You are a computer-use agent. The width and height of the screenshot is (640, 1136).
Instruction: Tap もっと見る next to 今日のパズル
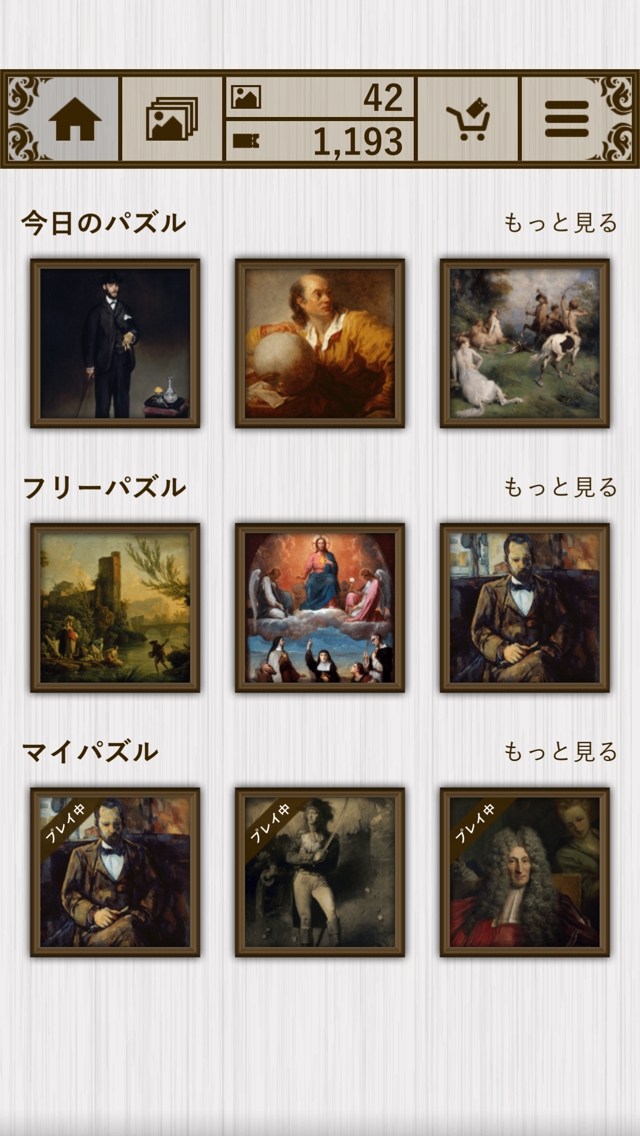[560, 223]
